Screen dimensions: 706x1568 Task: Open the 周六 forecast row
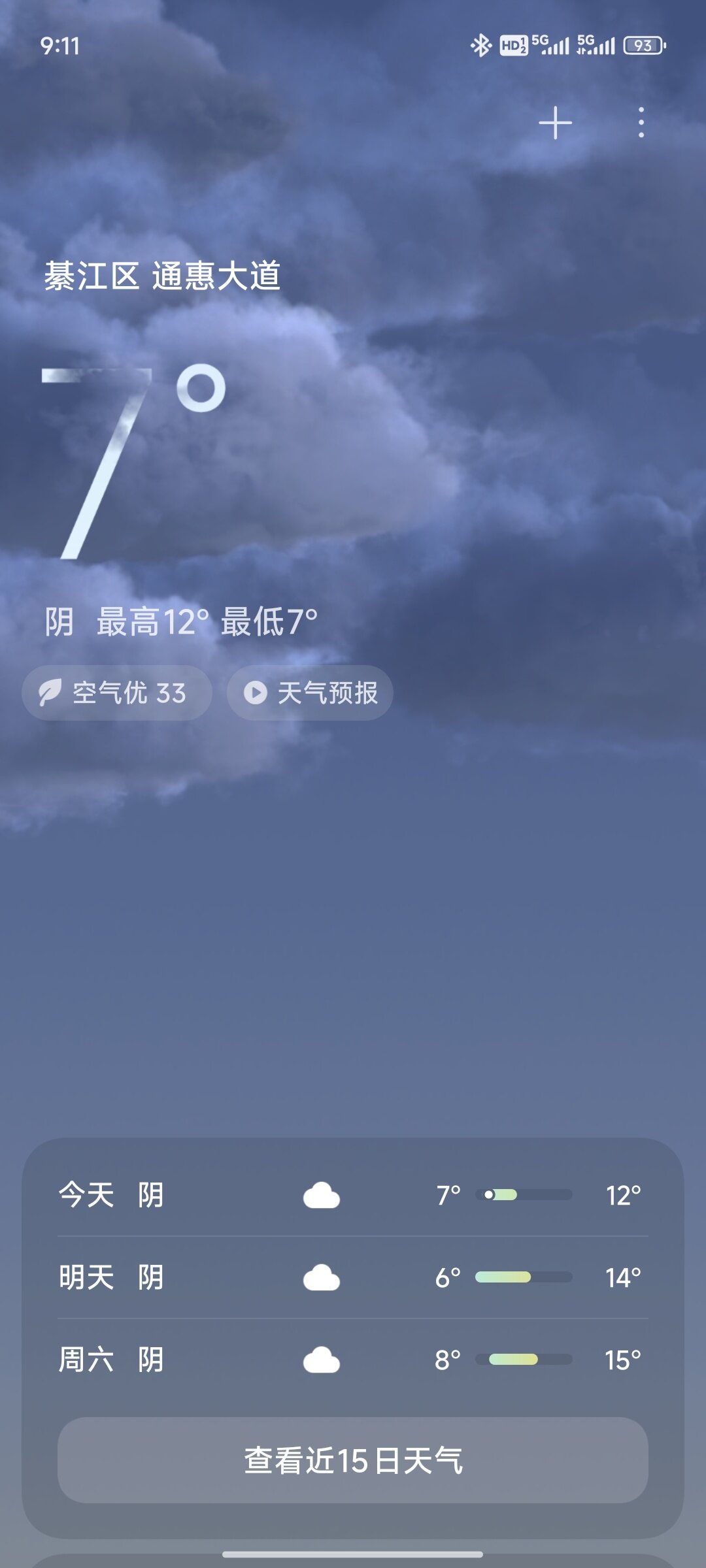(x=353, y=1360)
